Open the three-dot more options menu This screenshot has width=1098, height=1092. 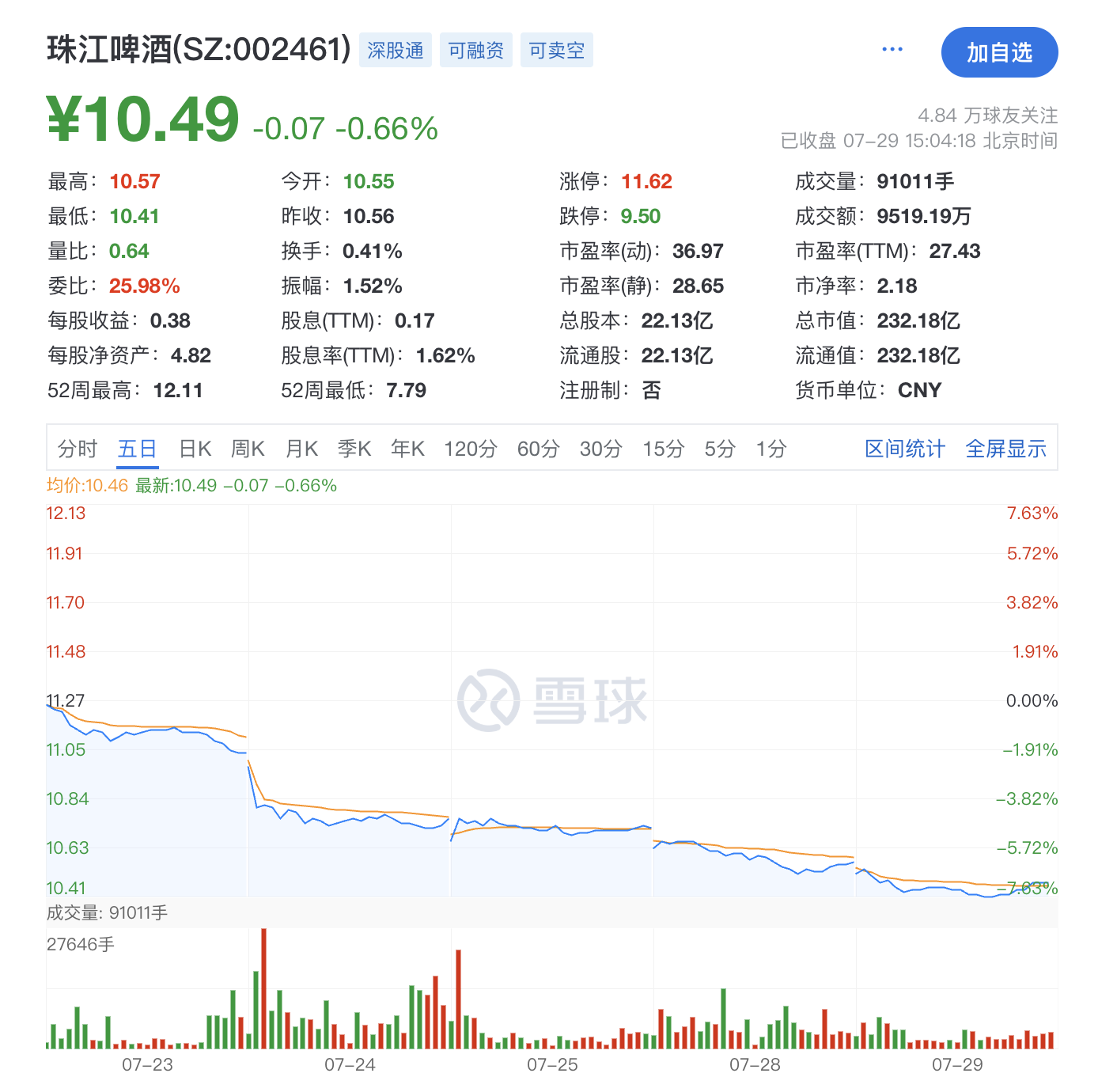[x=892, y=50]
